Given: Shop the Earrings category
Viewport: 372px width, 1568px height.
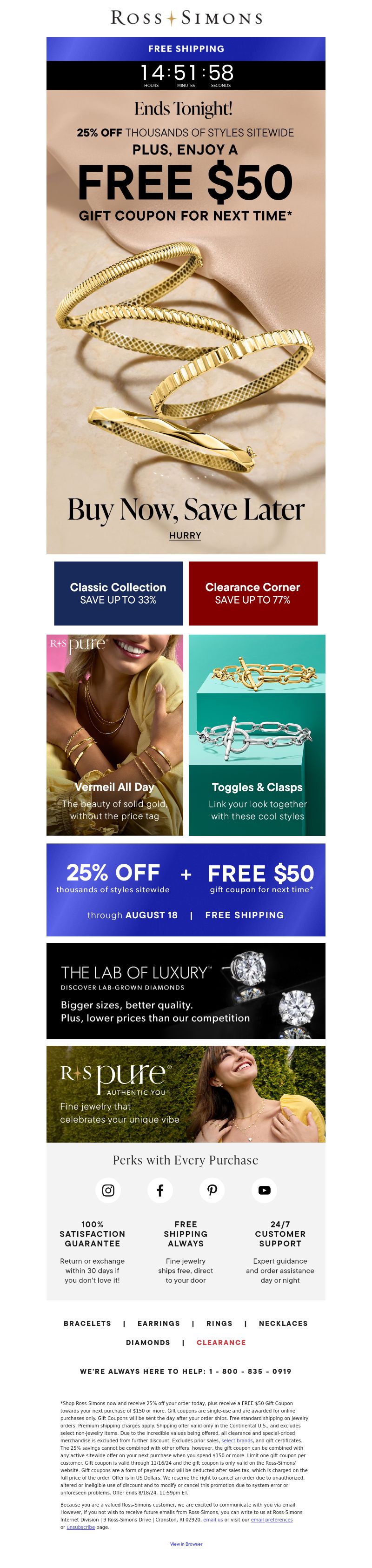Looking at the screenshot, I should pyautogui.click(x=159, y=1323).
